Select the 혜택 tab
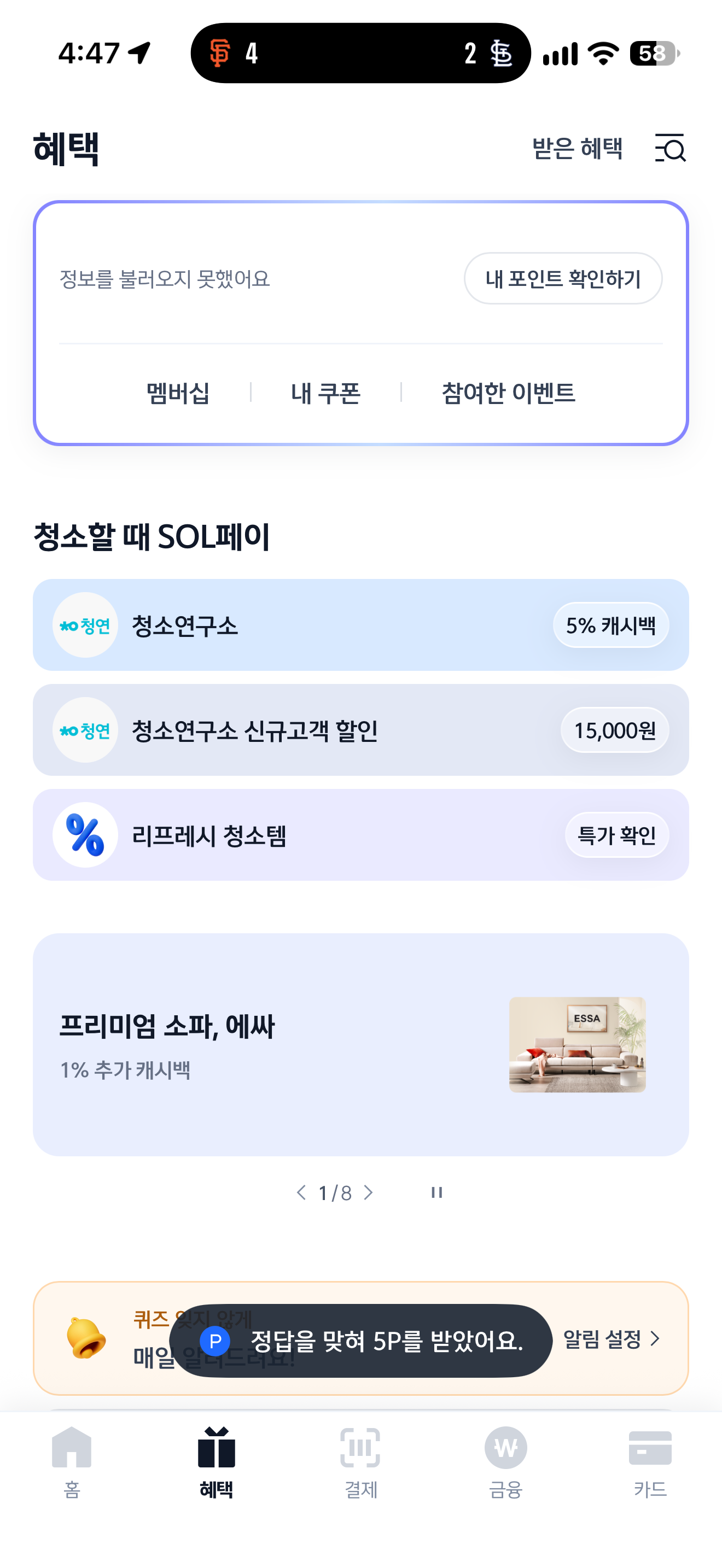Viewport: 722px width, 1568px height. click(x=216, y=1462)
